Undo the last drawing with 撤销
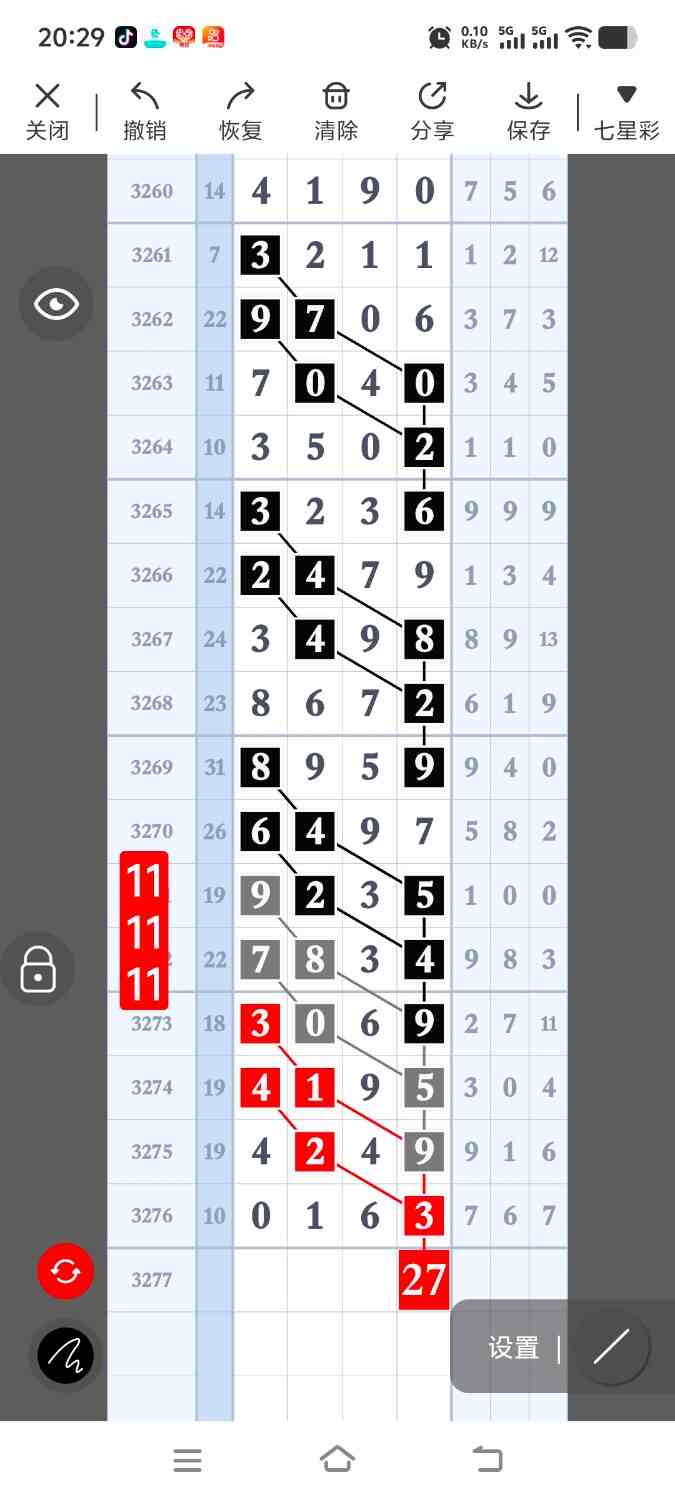The height and width of the screenshot is (1500, 675). coord(144,111)
